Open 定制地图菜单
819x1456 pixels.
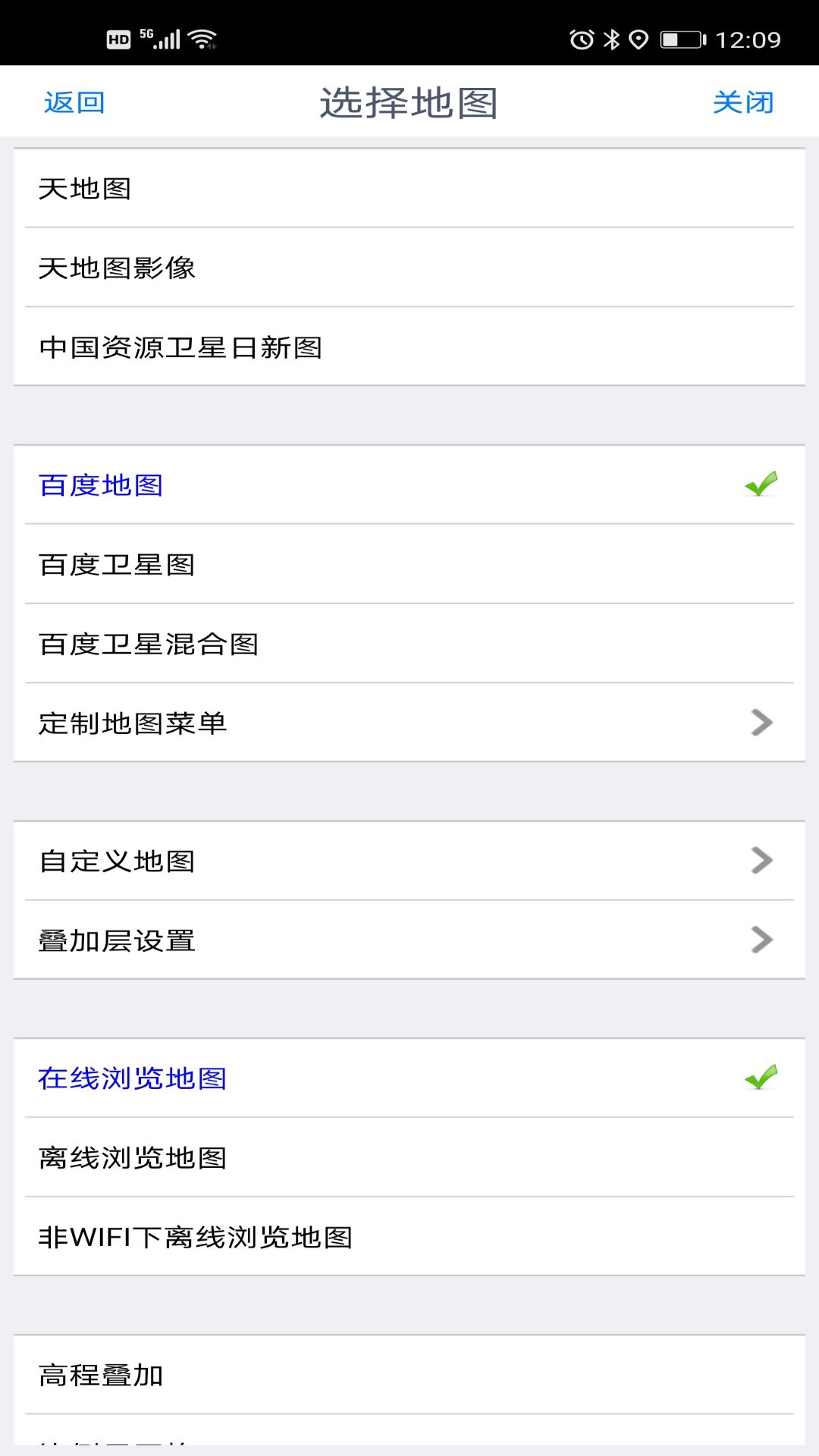409,723
